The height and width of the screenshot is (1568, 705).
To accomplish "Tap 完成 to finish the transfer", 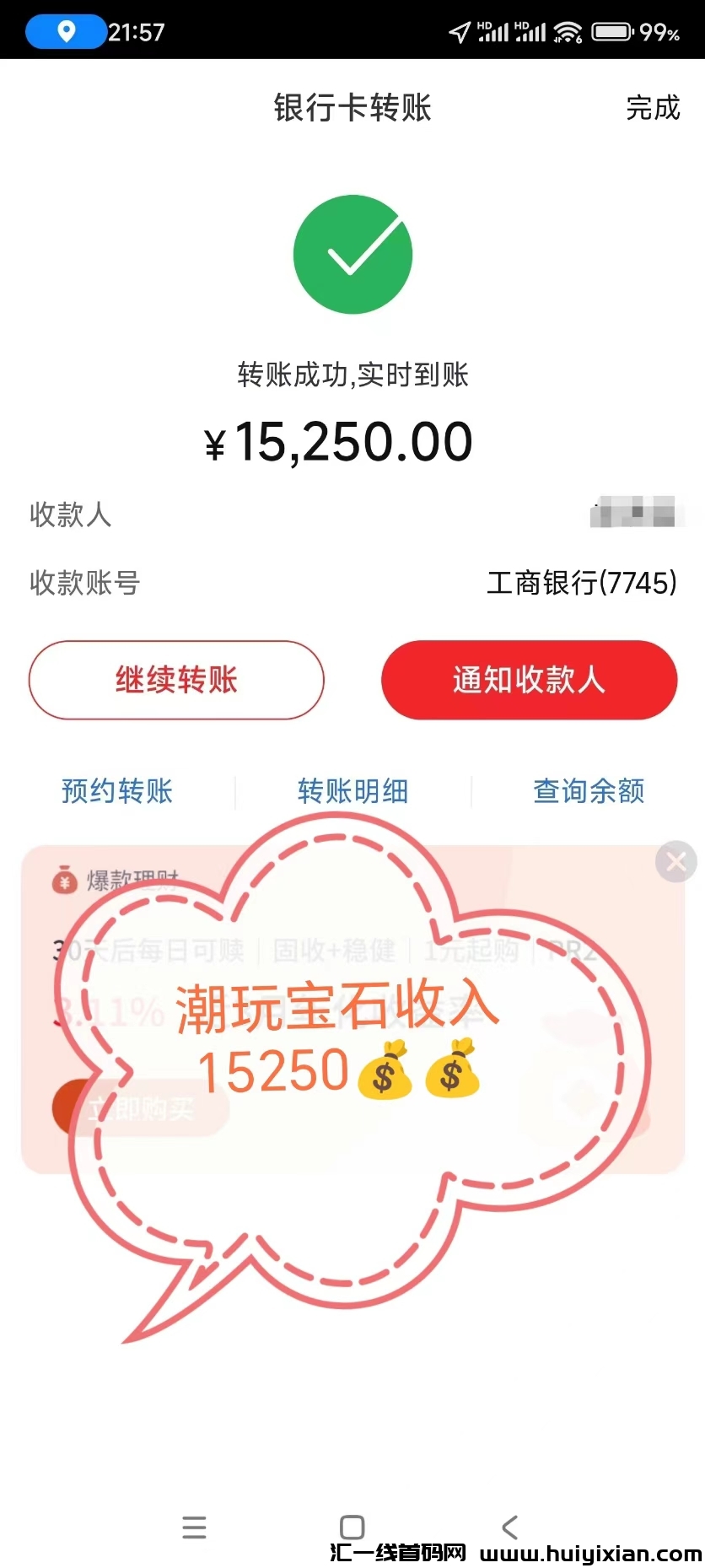I will [x=654, y=109].
